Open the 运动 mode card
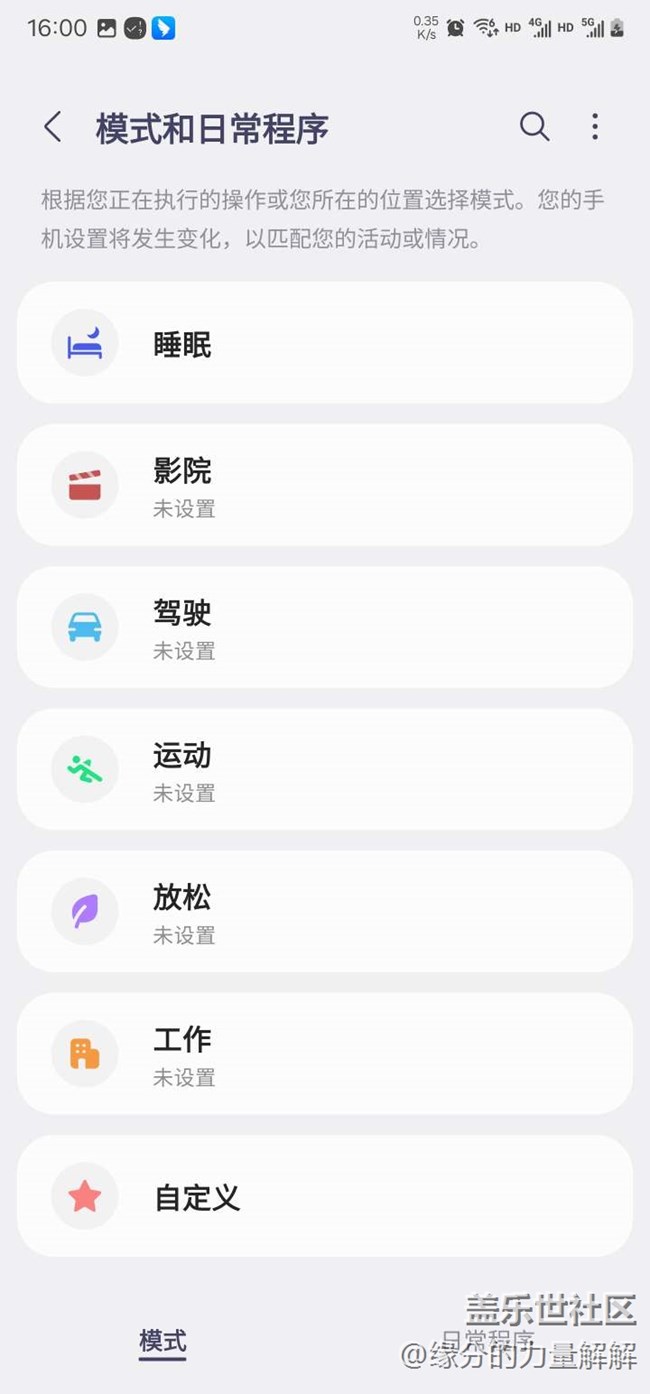 click(325, 769)
